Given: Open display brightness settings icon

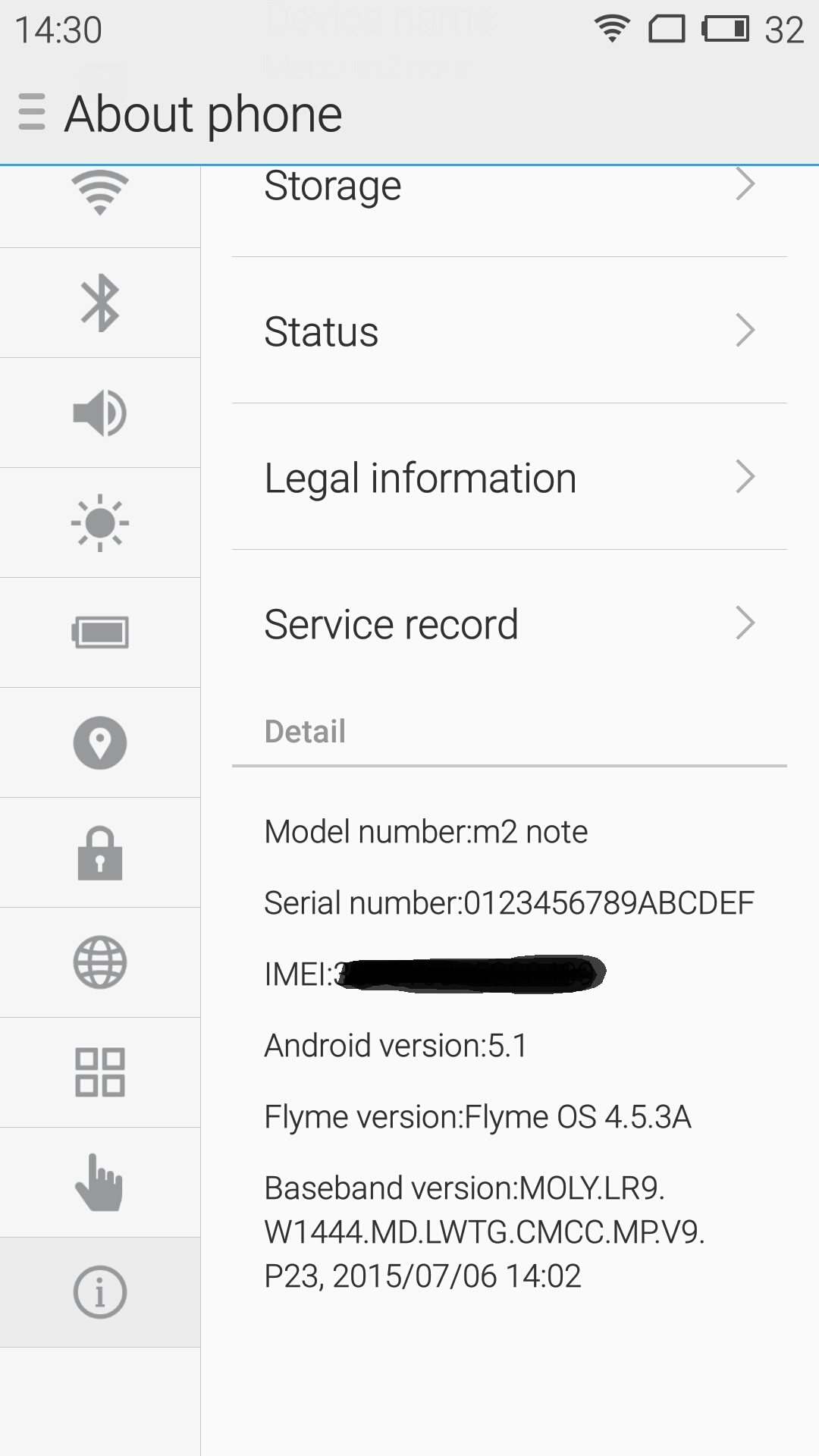Looking at the screenshot, I should pyautogui.click(x=100, y=523).
